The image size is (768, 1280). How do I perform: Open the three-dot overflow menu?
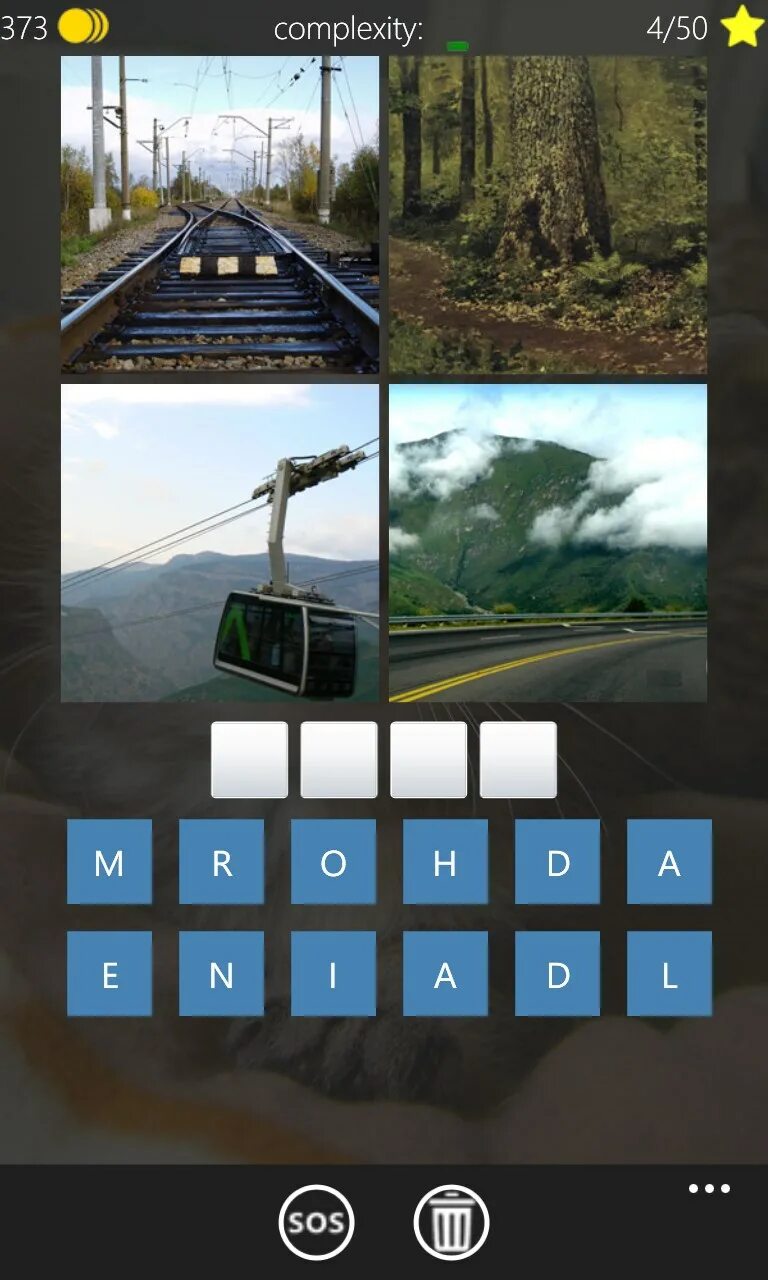[x=709, y=1189]
